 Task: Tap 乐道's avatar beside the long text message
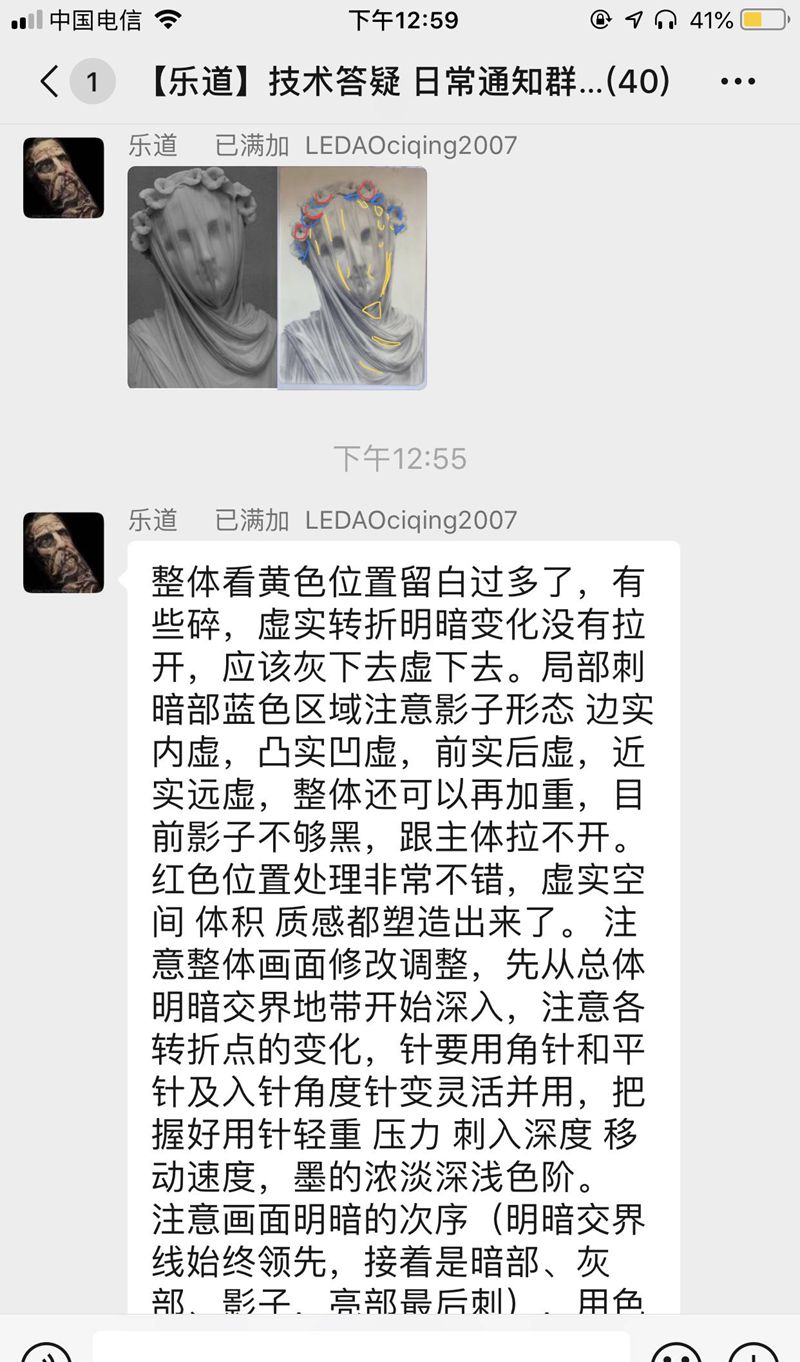pos(64,552)
